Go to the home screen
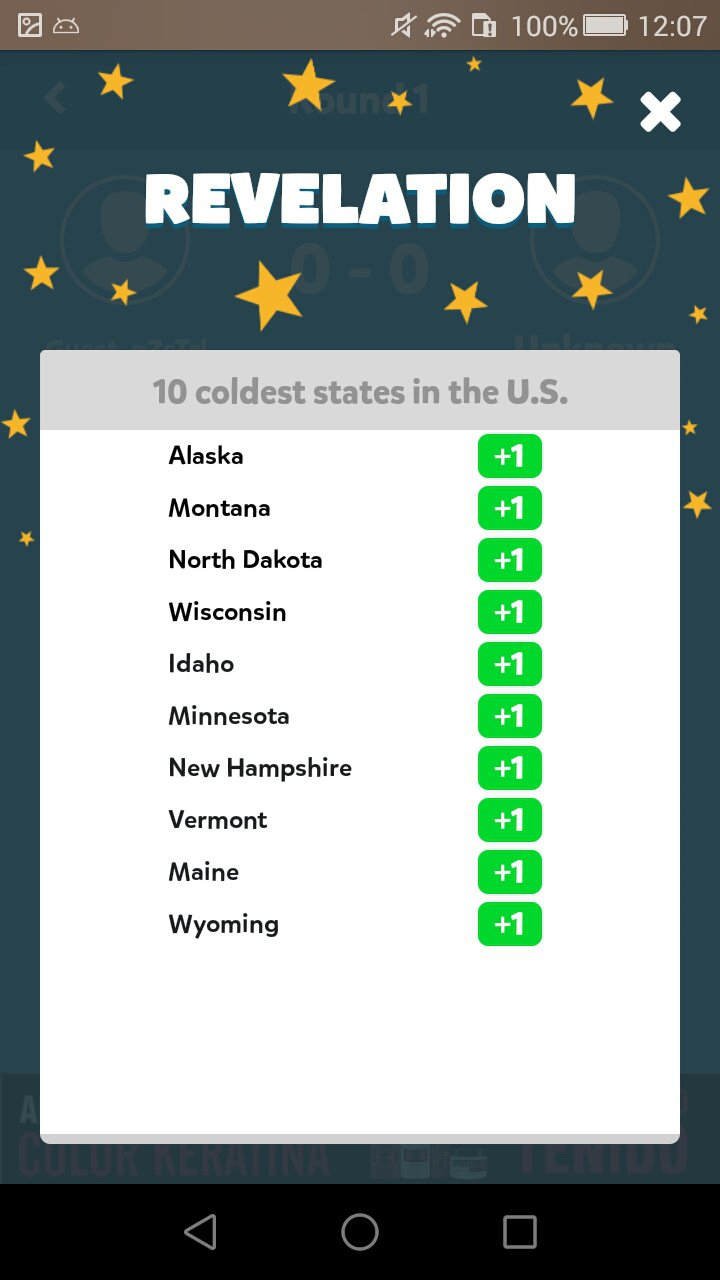720x1280 pixels. point(360,1232)
